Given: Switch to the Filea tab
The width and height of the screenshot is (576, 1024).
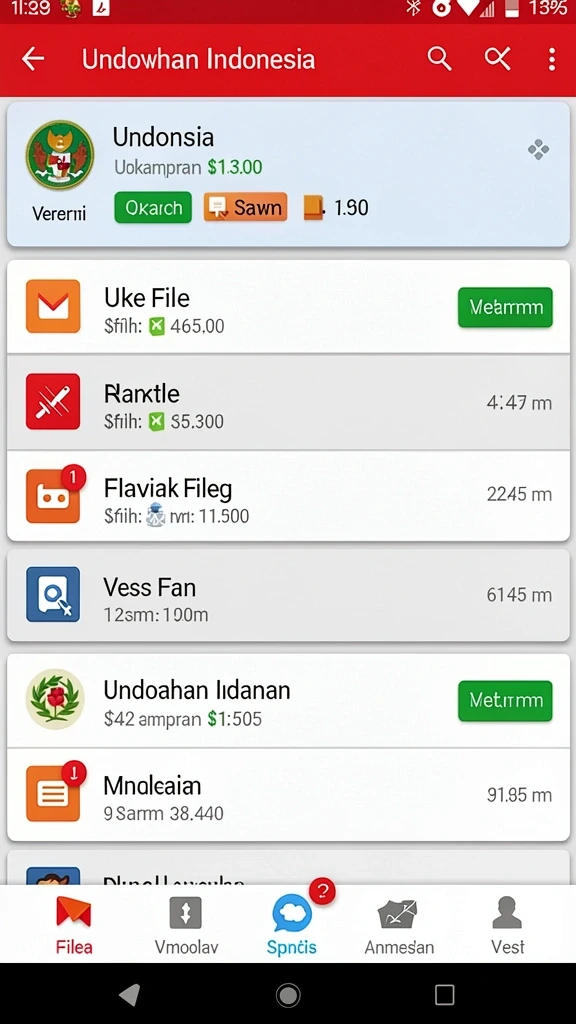Looking at the screenshot, I should pos(73,925).
